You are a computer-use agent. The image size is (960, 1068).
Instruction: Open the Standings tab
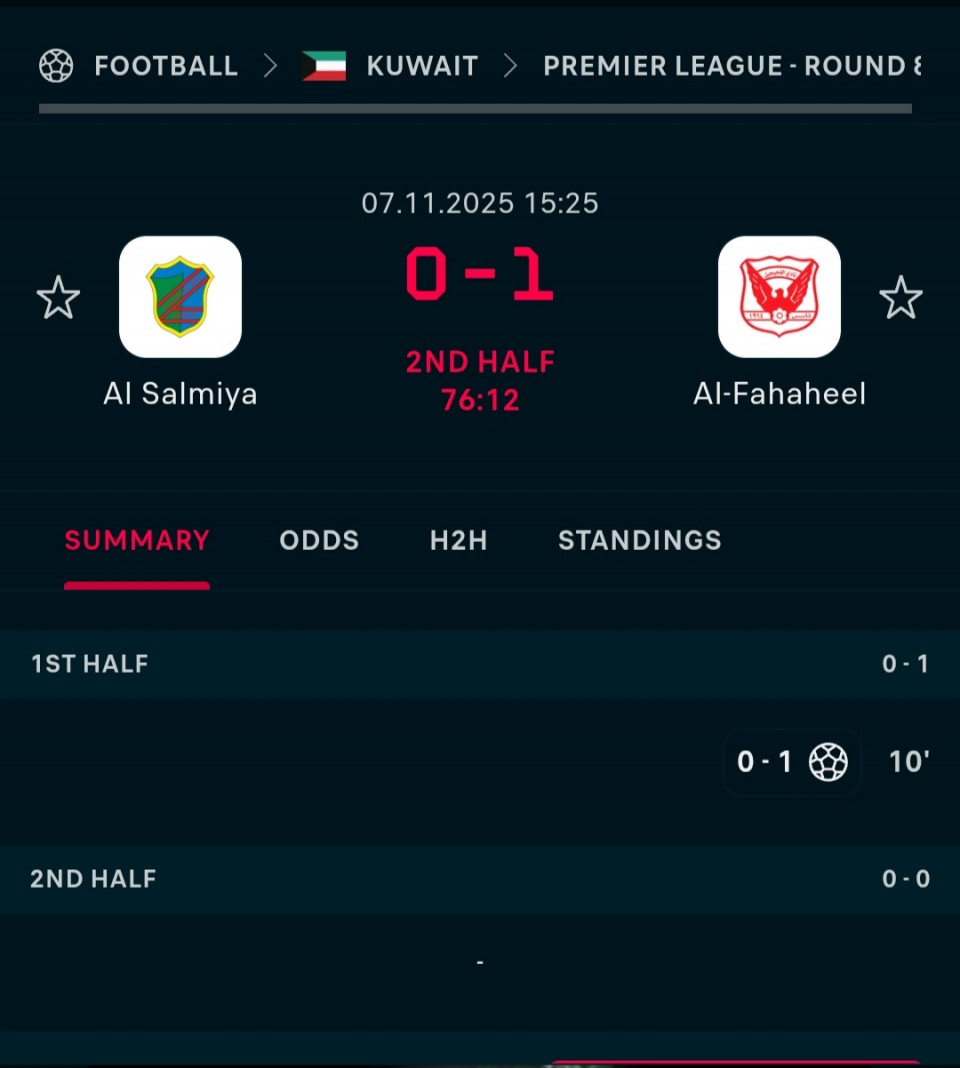pos(639,541)
